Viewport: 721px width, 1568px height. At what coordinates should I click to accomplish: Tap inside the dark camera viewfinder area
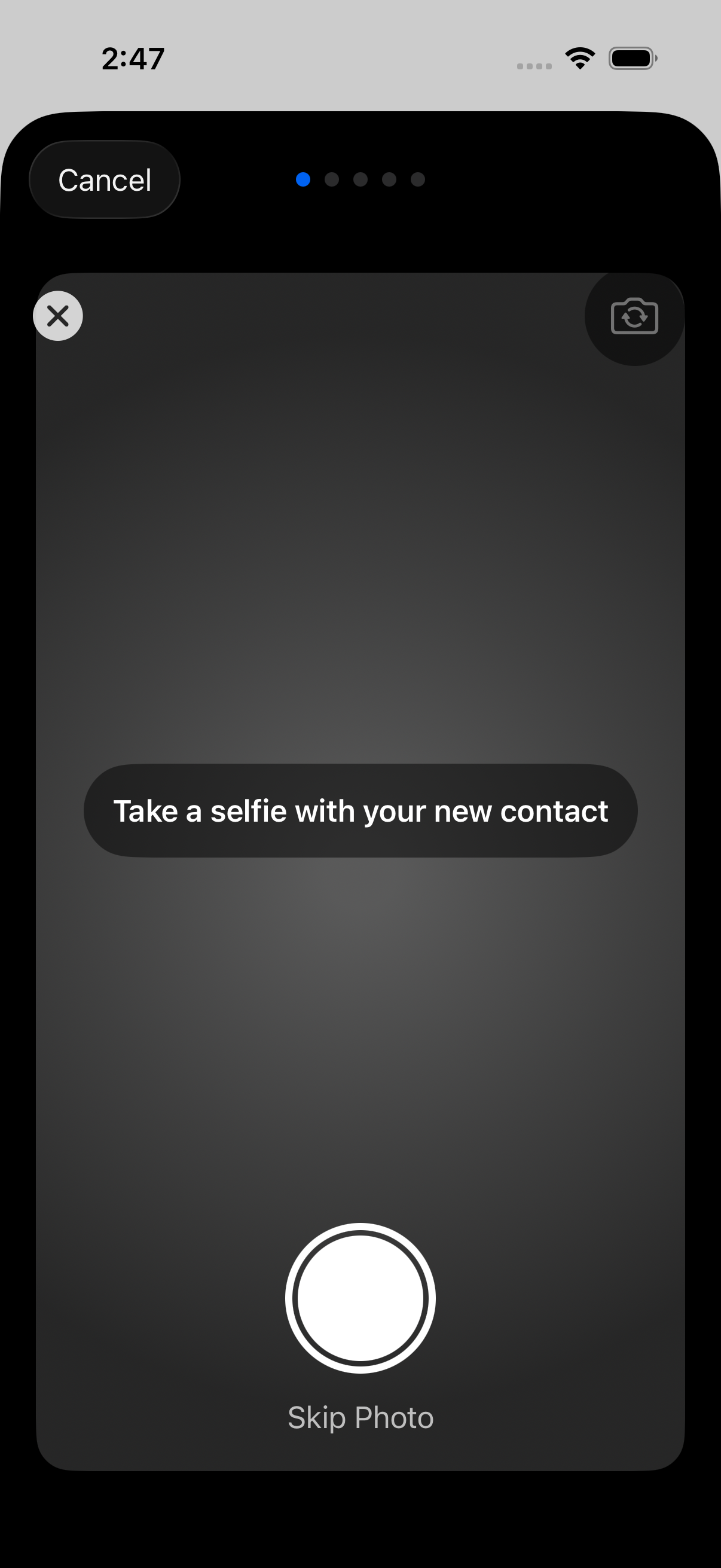360,548
